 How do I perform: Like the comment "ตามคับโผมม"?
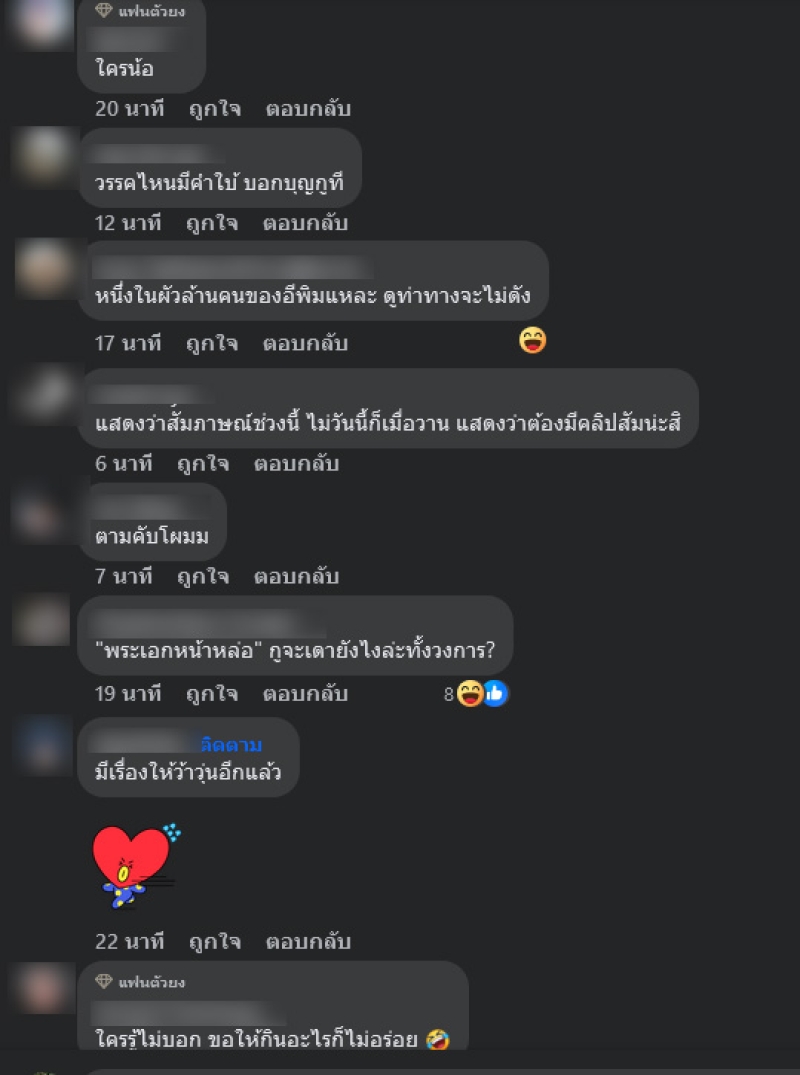click(203, 576)
